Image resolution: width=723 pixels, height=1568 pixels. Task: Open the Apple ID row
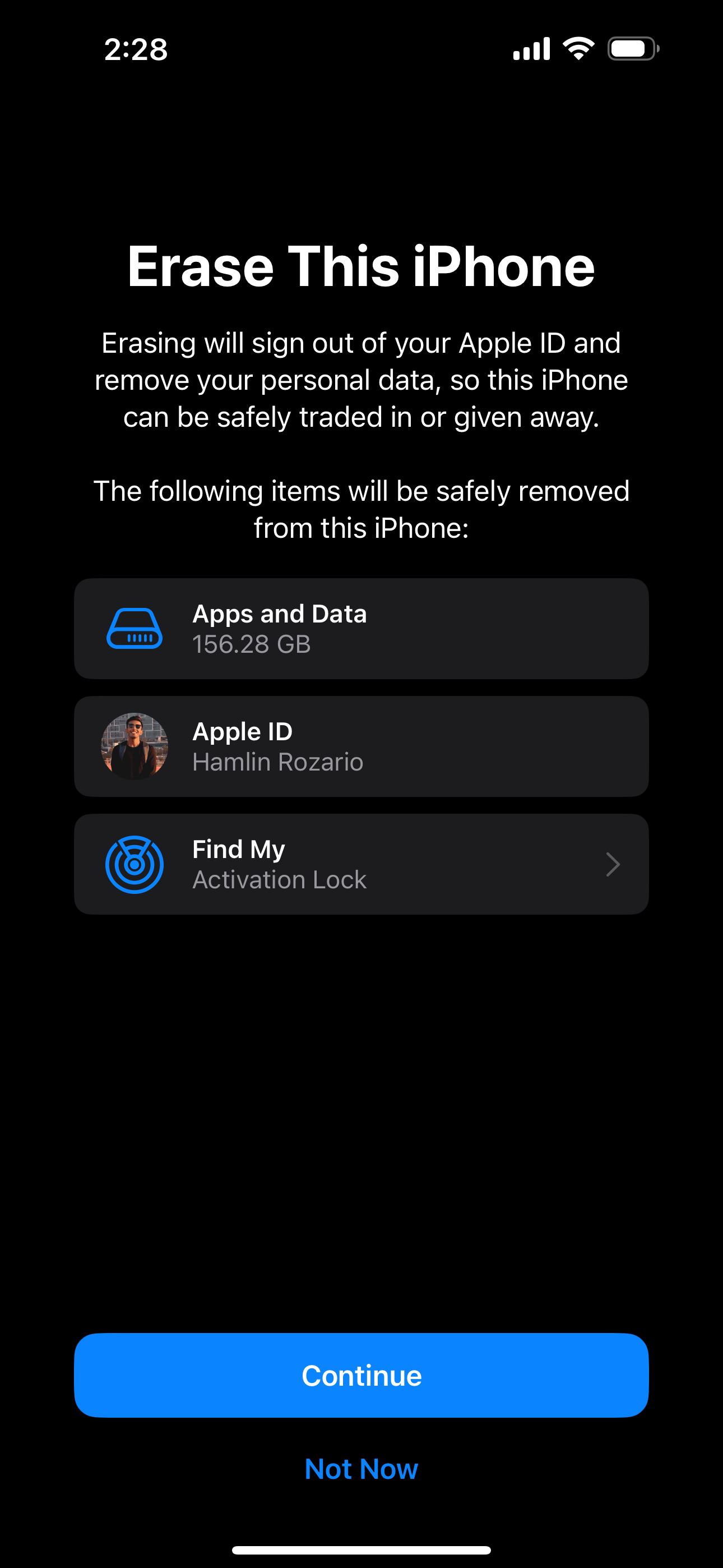point(361,746)
